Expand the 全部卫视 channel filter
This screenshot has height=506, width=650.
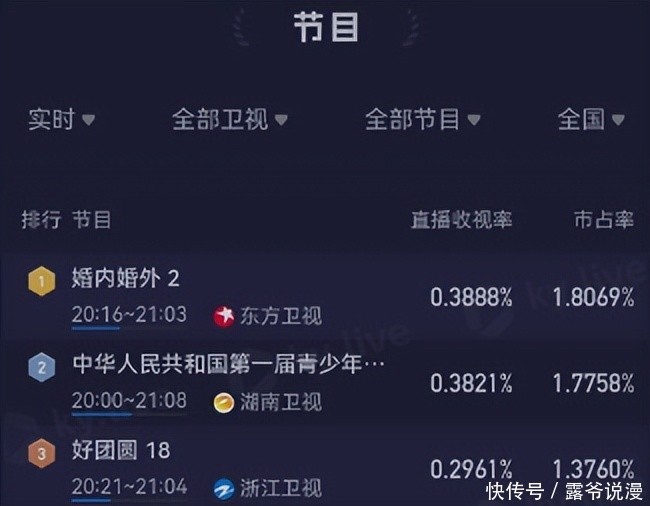click(x=230, y=119)
